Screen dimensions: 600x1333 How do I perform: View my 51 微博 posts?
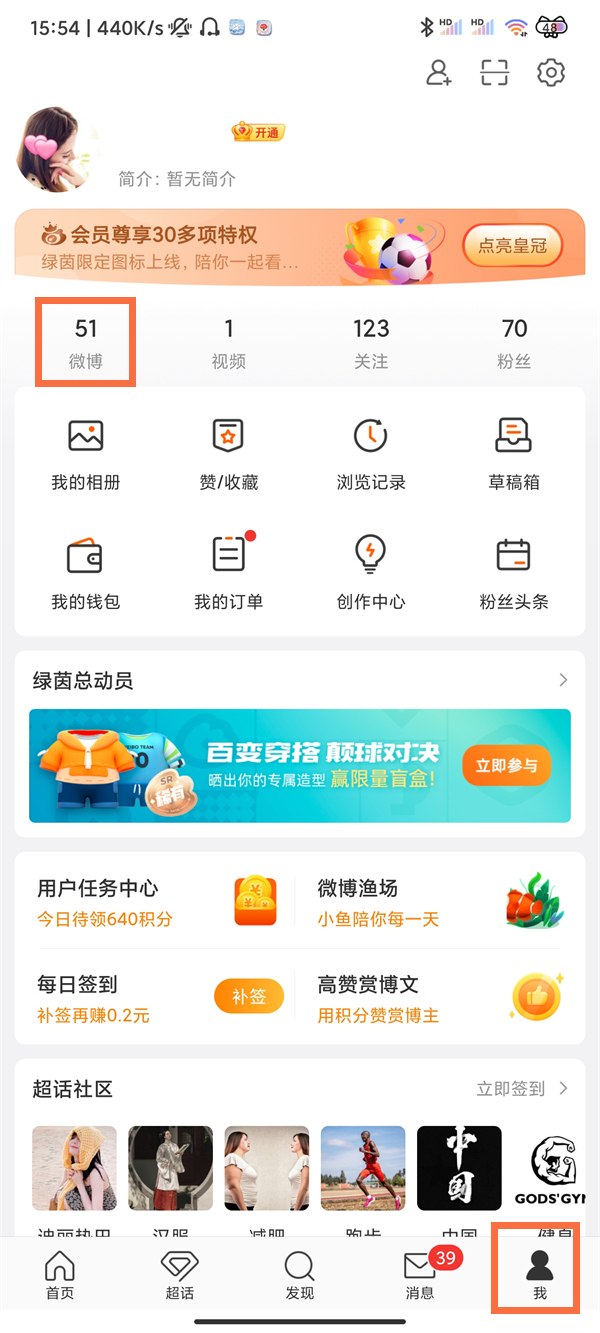coord(86,343)
